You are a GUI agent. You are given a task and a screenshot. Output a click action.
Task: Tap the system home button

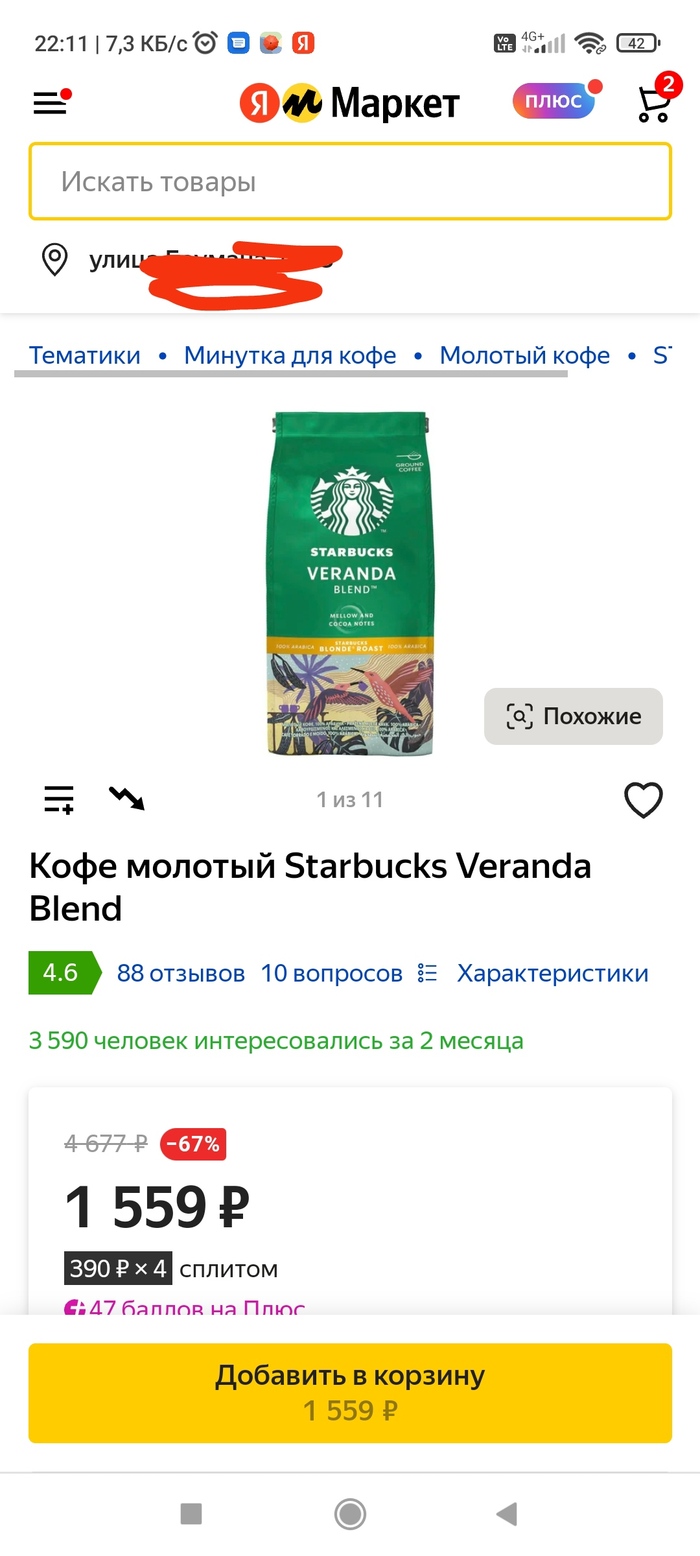tap(350, 1514)
